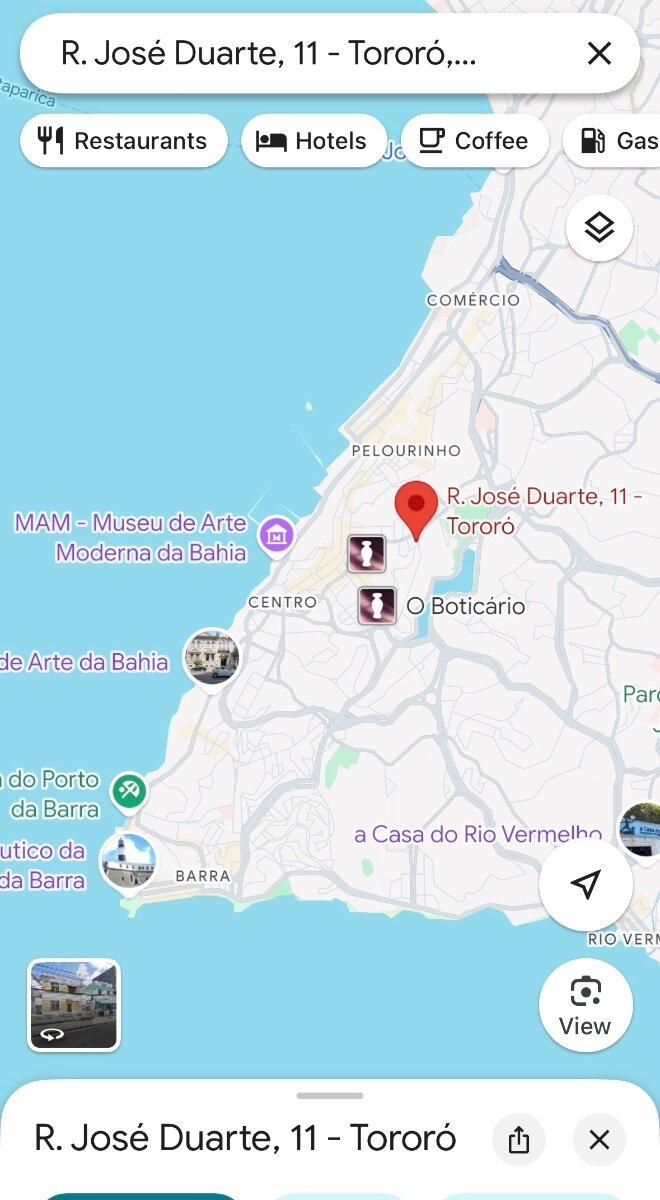Open the map layers button
This screenshot has height=1200, width=660.
pos(599,228)
